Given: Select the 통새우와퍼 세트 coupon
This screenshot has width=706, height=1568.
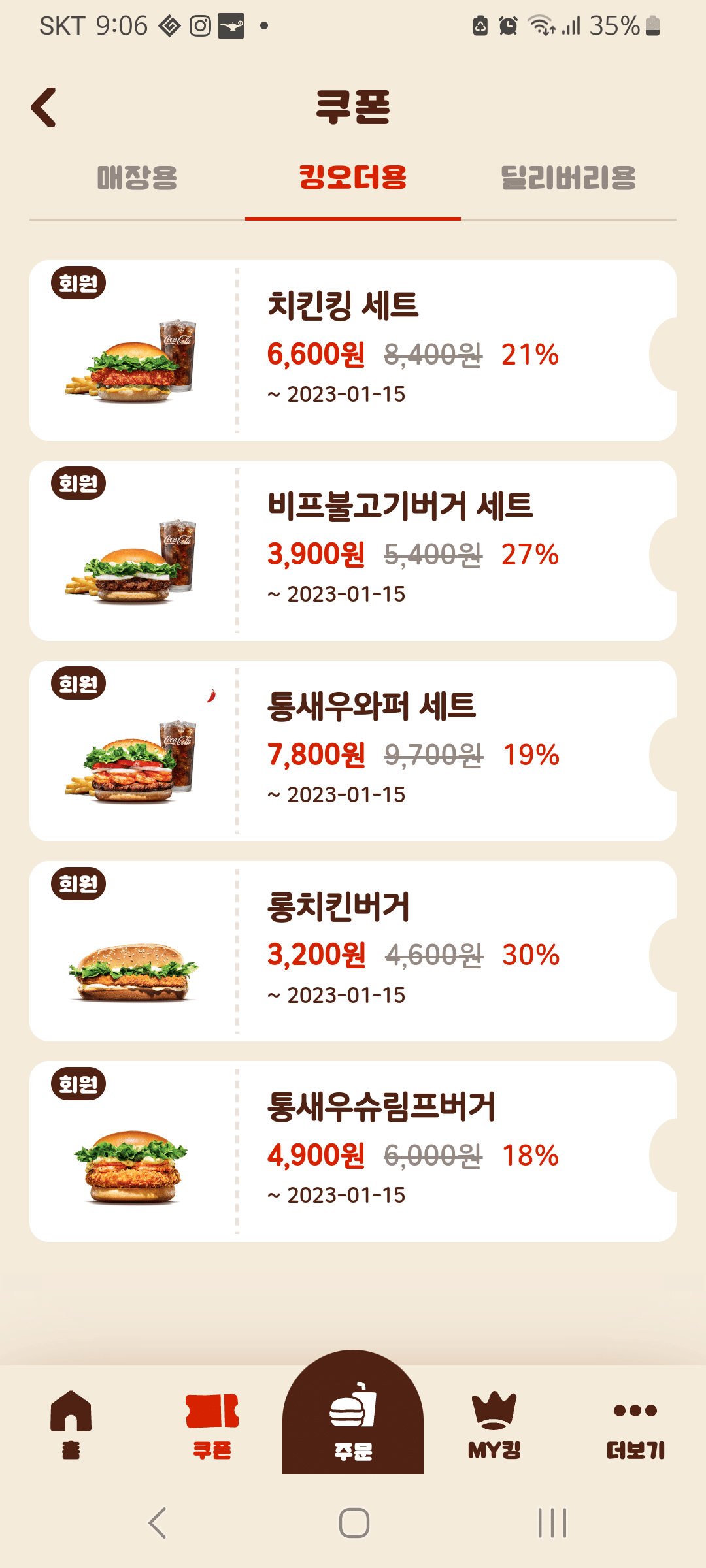Looking at the screenshot, I should click(353, 751).
